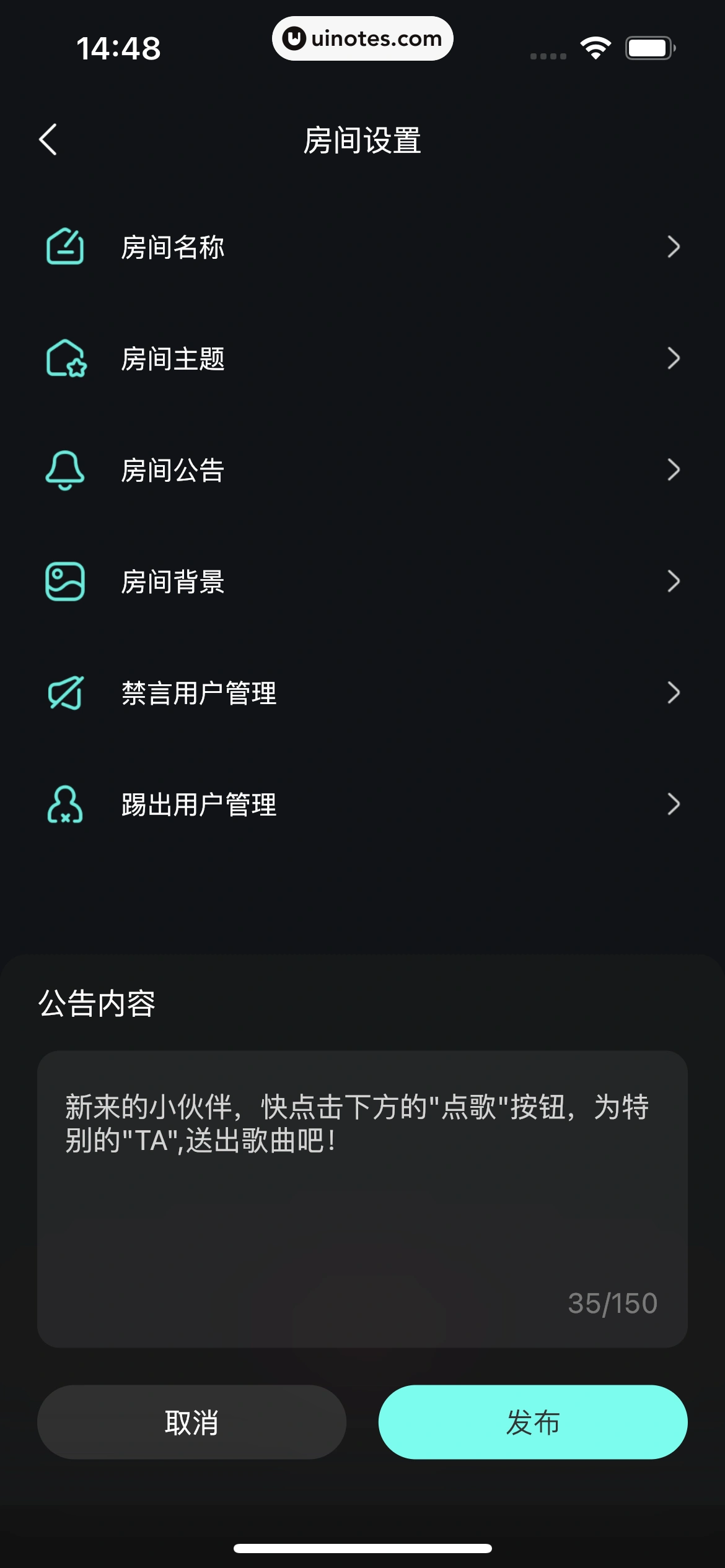Open 房间背景 via the right chevron
The height and width of the screenshot is (1568, 725).
tap(675, 582)
